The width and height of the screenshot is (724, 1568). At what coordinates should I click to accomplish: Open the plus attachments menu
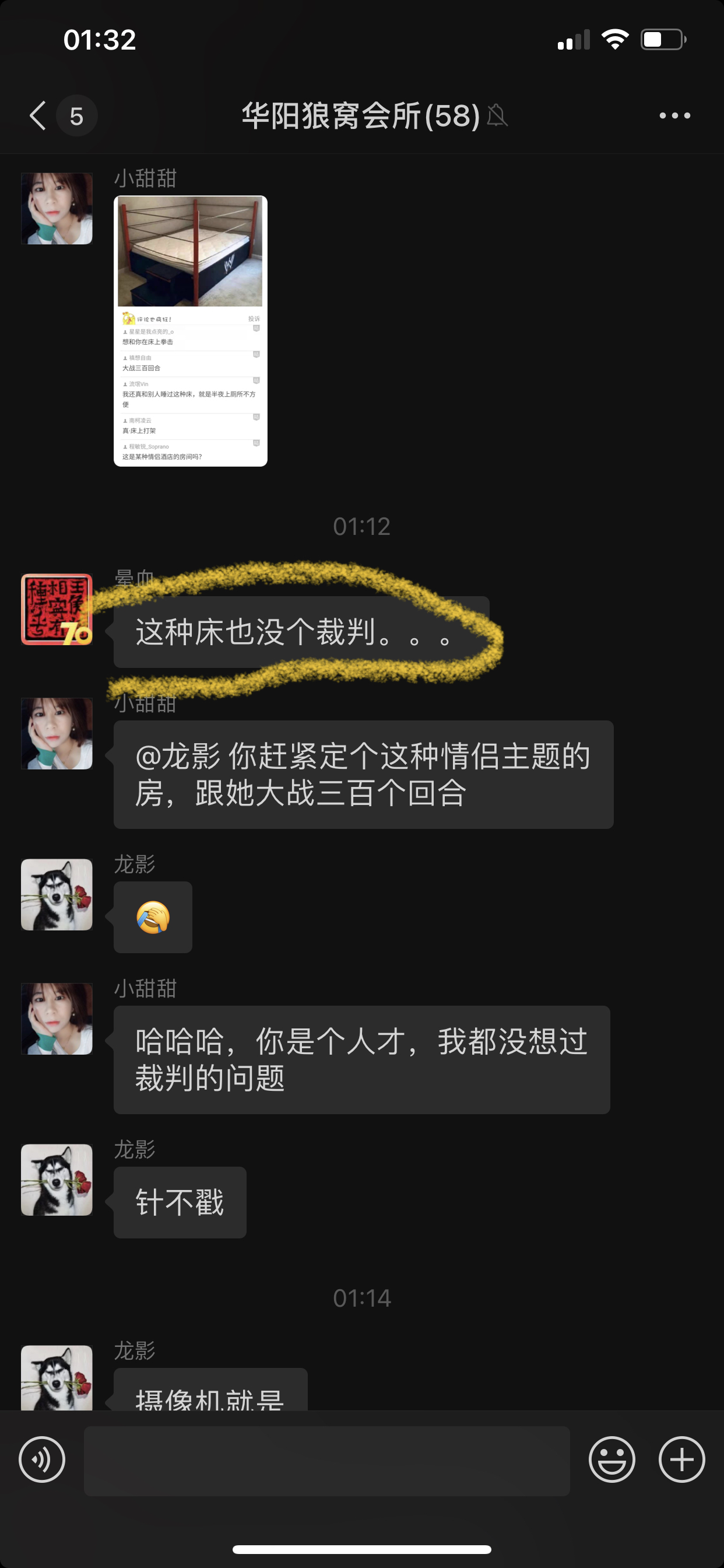coord(681,1459)
